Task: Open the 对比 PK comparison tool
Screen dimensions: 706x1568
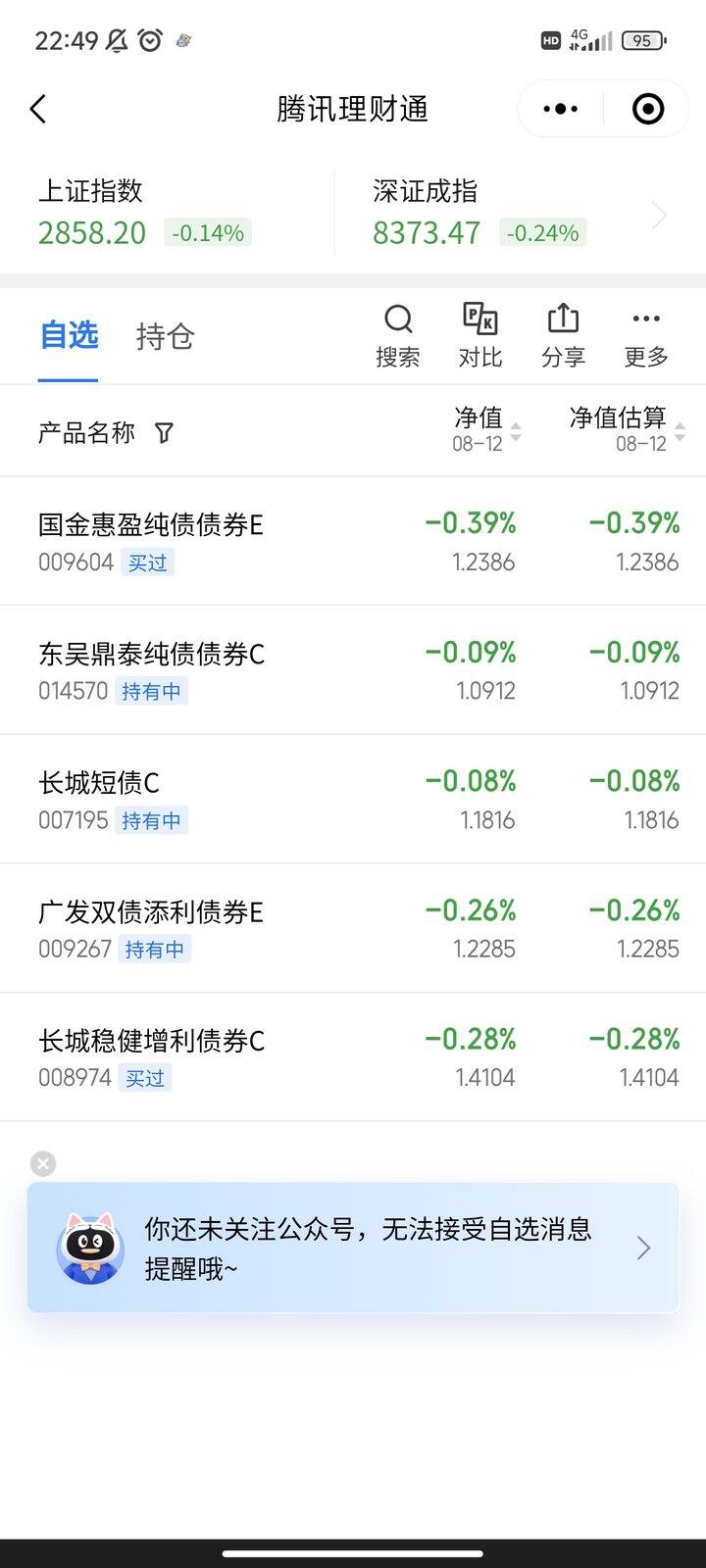Action: coord(480,336)
